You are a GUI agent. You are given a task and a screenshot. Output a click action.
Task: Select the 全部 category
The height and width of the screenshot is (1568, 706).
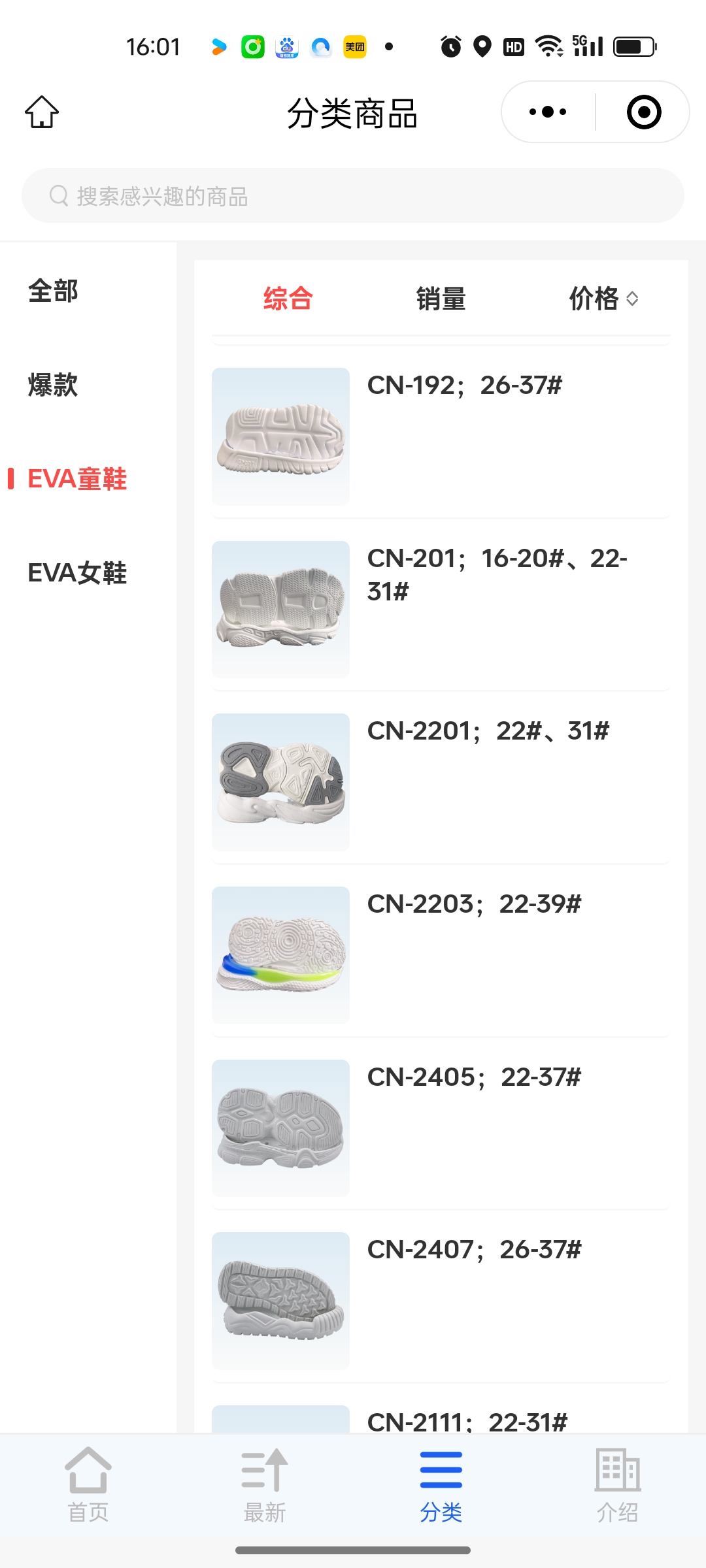click(54, 291)
